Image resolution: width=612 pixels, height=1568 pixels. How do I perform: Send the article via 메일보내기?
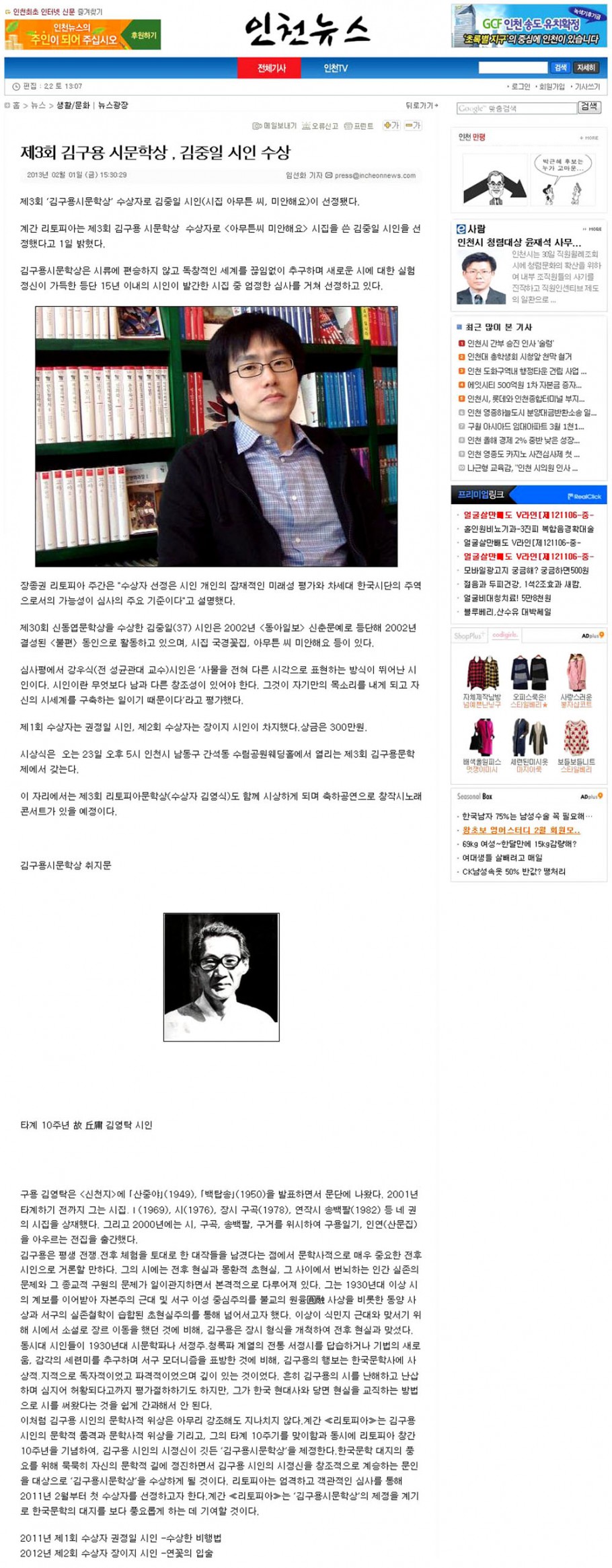pyautogui.click(x=274, y=126)
